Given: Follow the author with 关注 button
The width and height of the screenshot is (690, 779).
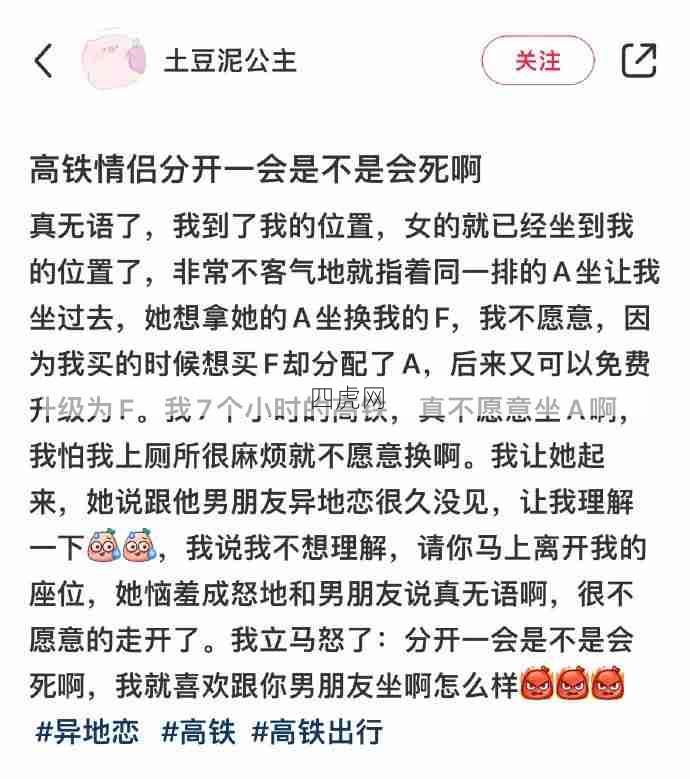Looking at the screenshot, I should click(538, 61).
